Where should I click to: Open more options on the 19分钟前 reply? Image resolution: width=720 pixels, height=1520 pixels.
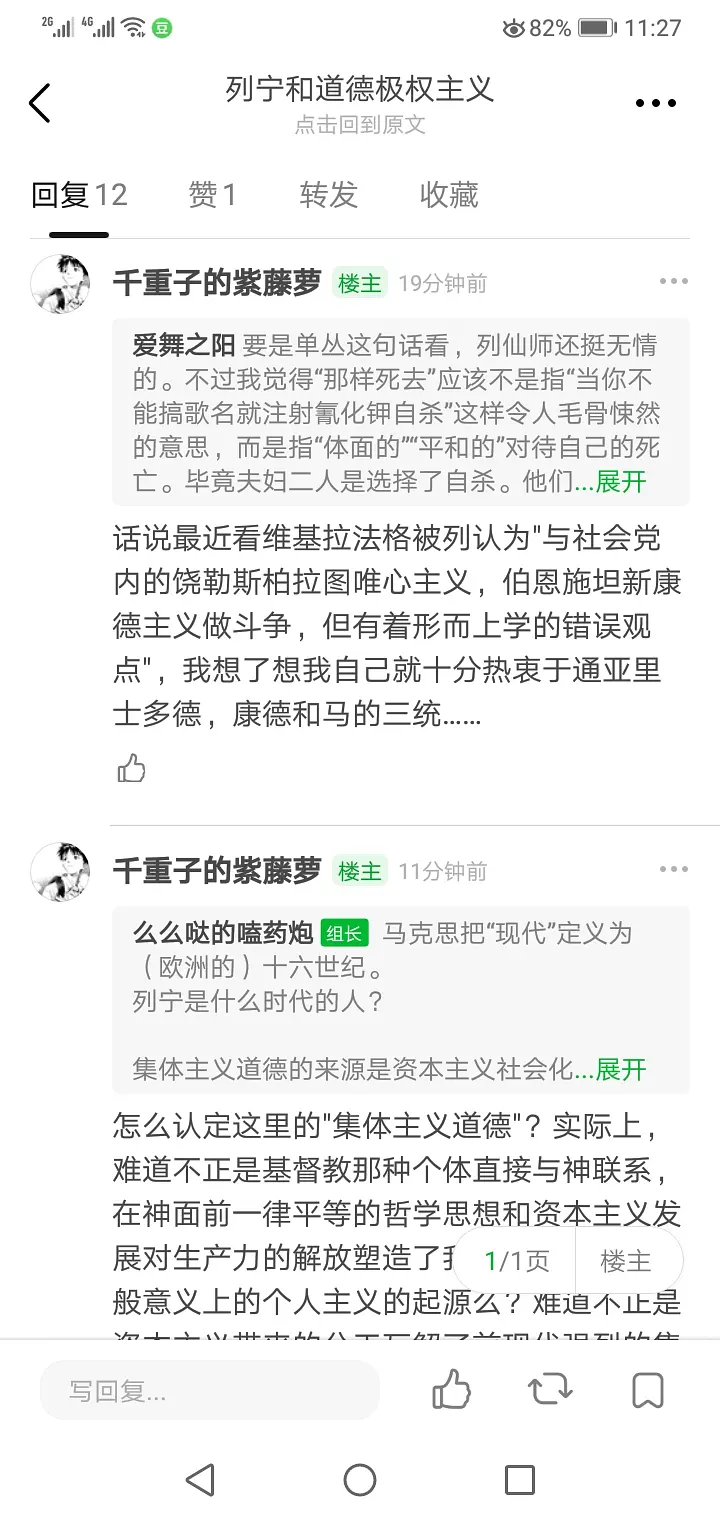674,282
